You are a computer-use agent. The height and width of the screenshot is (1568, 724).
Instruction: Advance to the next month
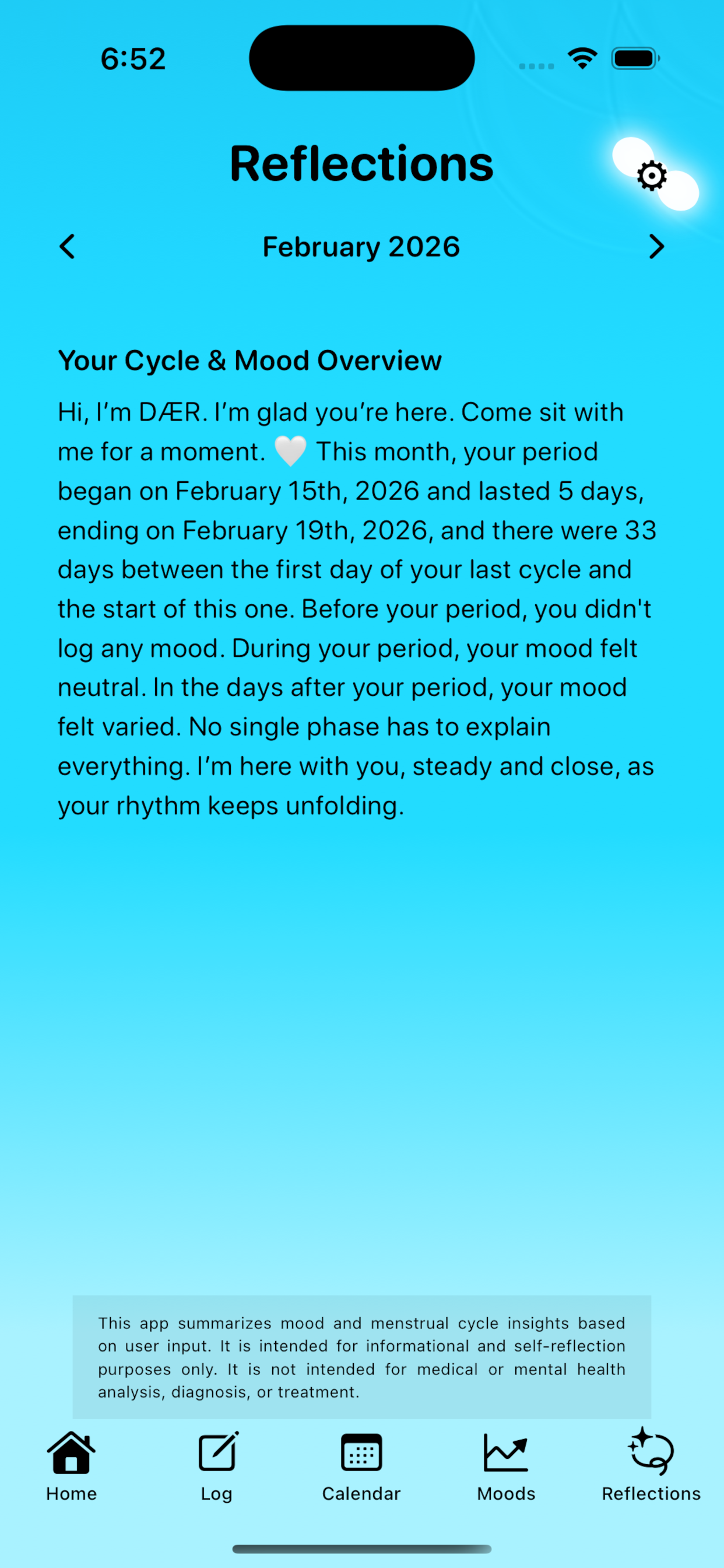656,247
